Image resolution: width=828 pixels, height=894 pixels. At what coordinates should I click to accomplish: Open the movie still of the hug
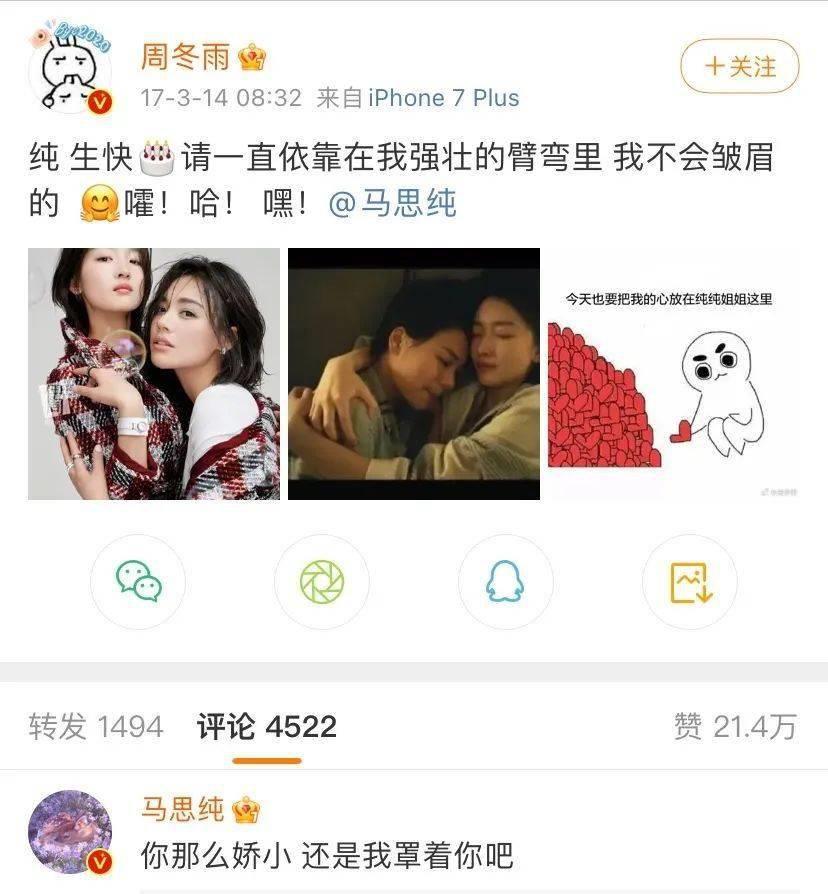[414, 373]
